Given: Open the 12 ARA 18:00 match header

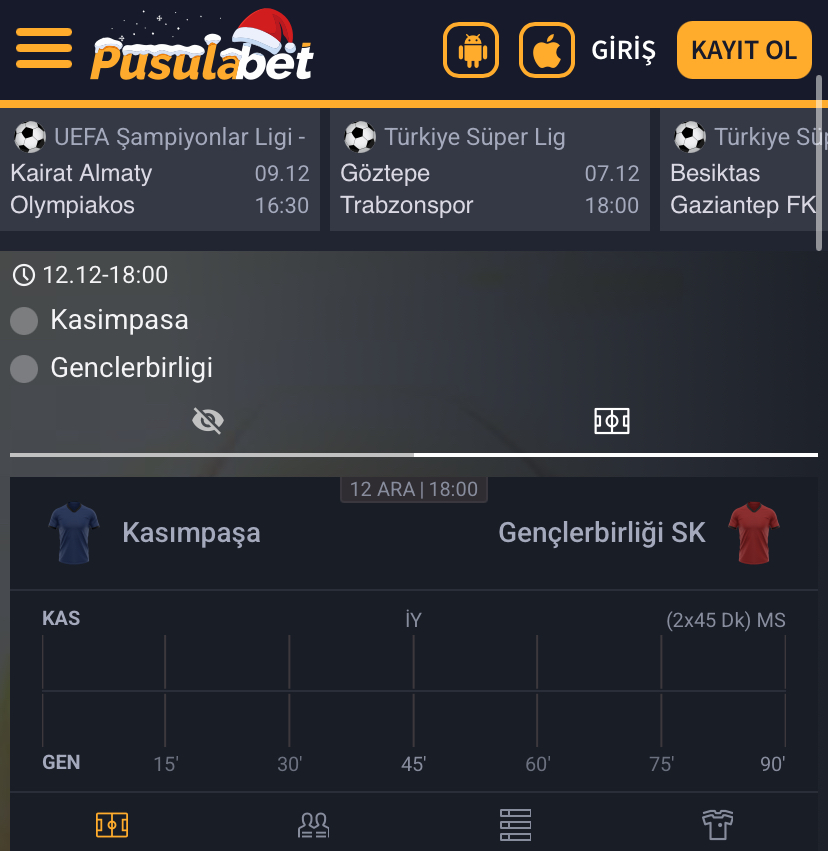Looking at the screenshot, I should (x=413, y=489).
